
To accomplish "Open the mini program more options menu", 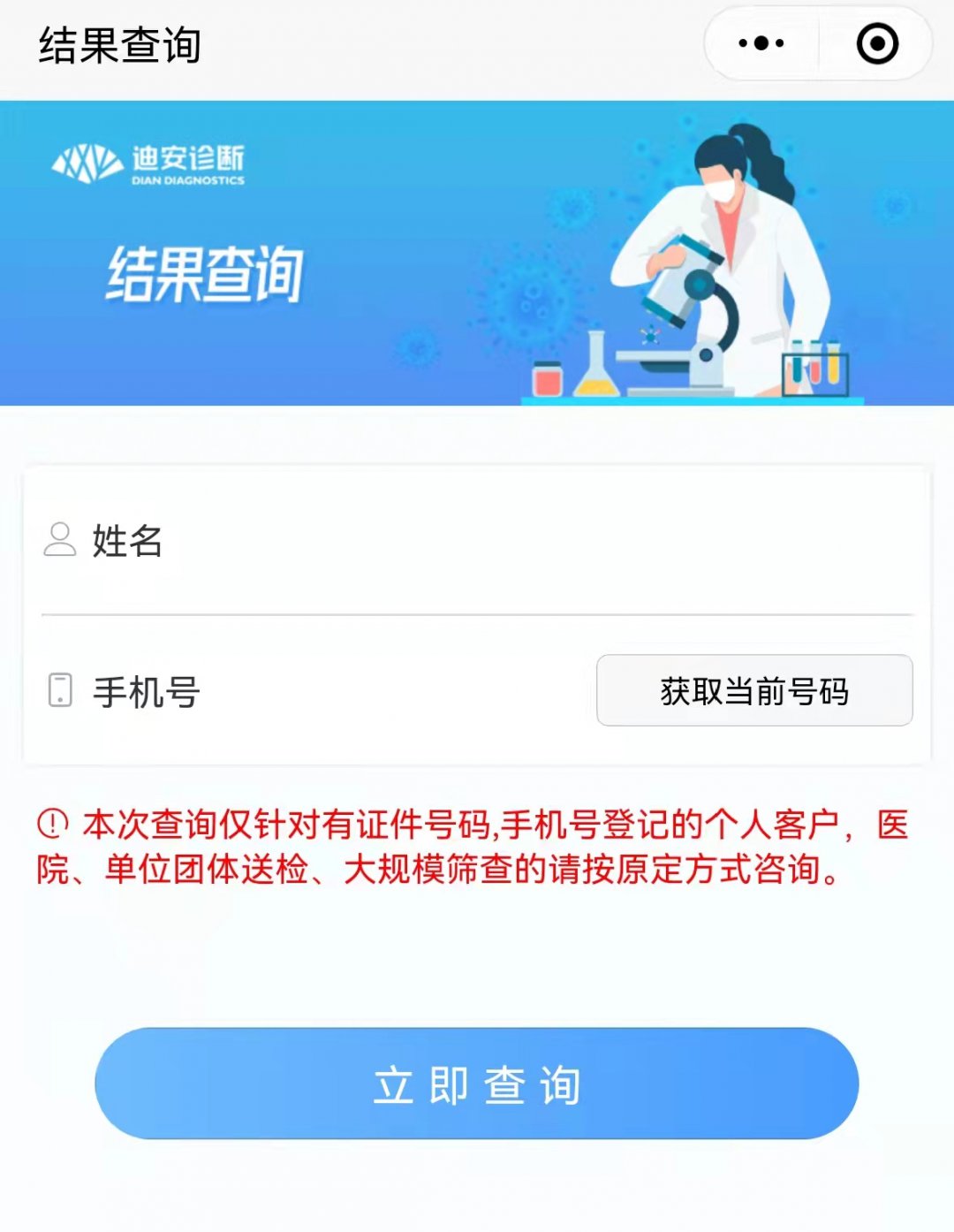I will coord(761,43).
